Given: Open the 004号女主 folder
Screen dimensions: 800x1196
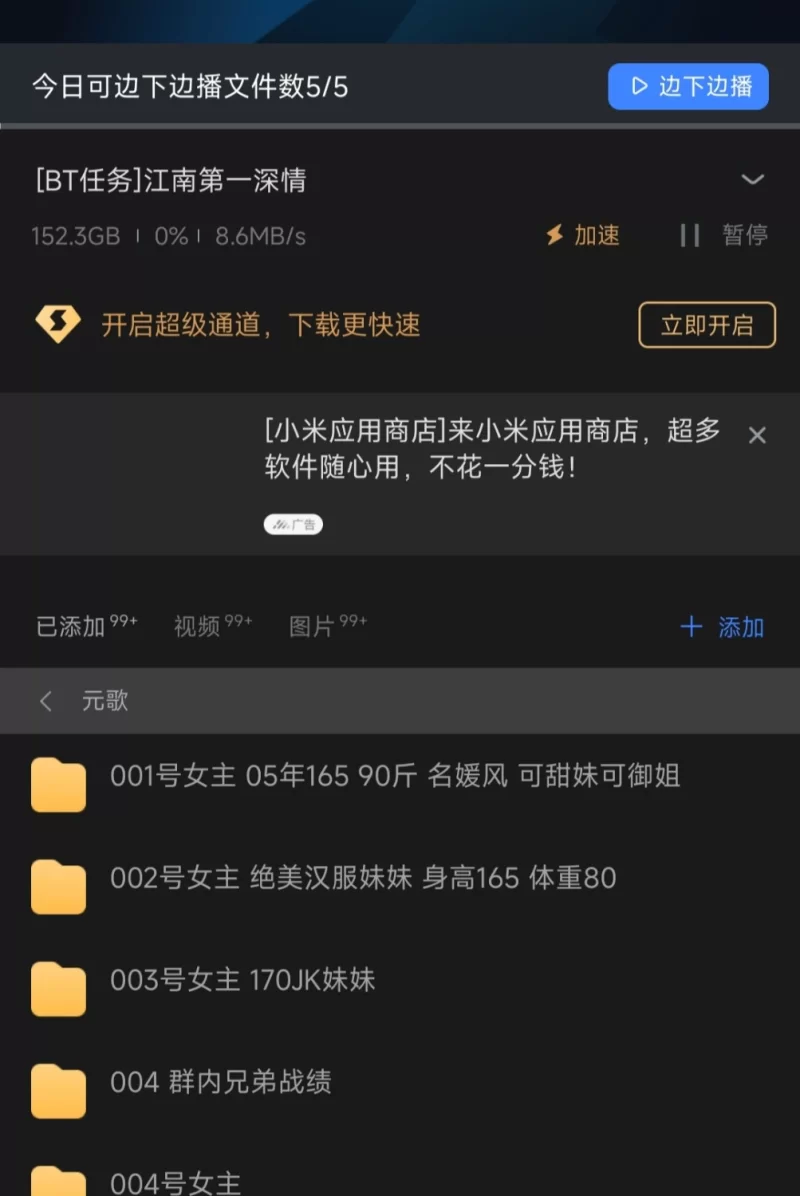Looking at the screenshot, I should point(175,1182).
